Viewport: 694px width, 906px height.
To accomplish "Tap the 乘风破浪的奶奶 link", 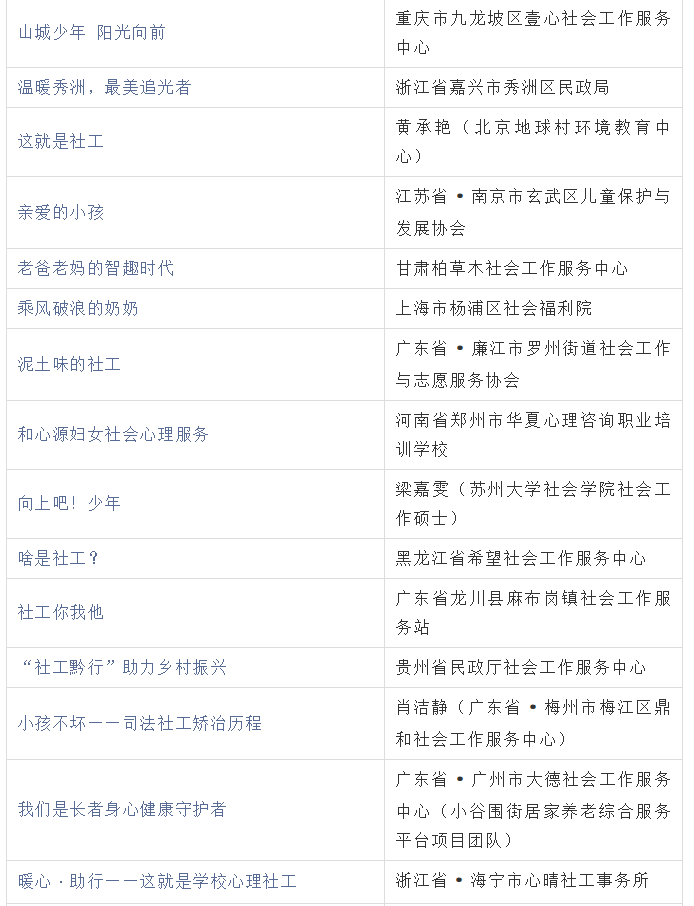I will pos(78,308).
